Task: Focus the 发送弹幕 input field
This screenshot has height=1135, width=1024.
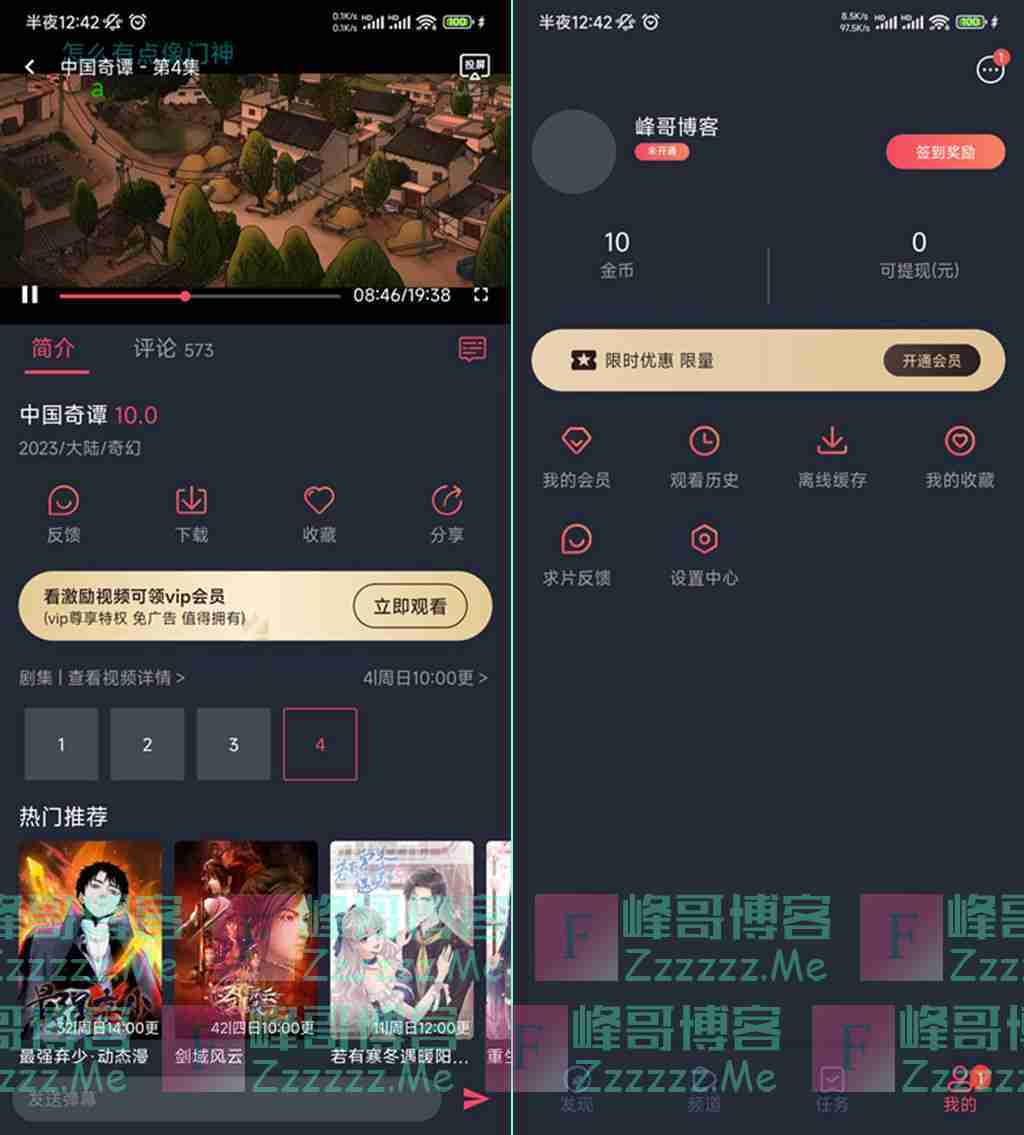Action: (x=225, y=1100)
